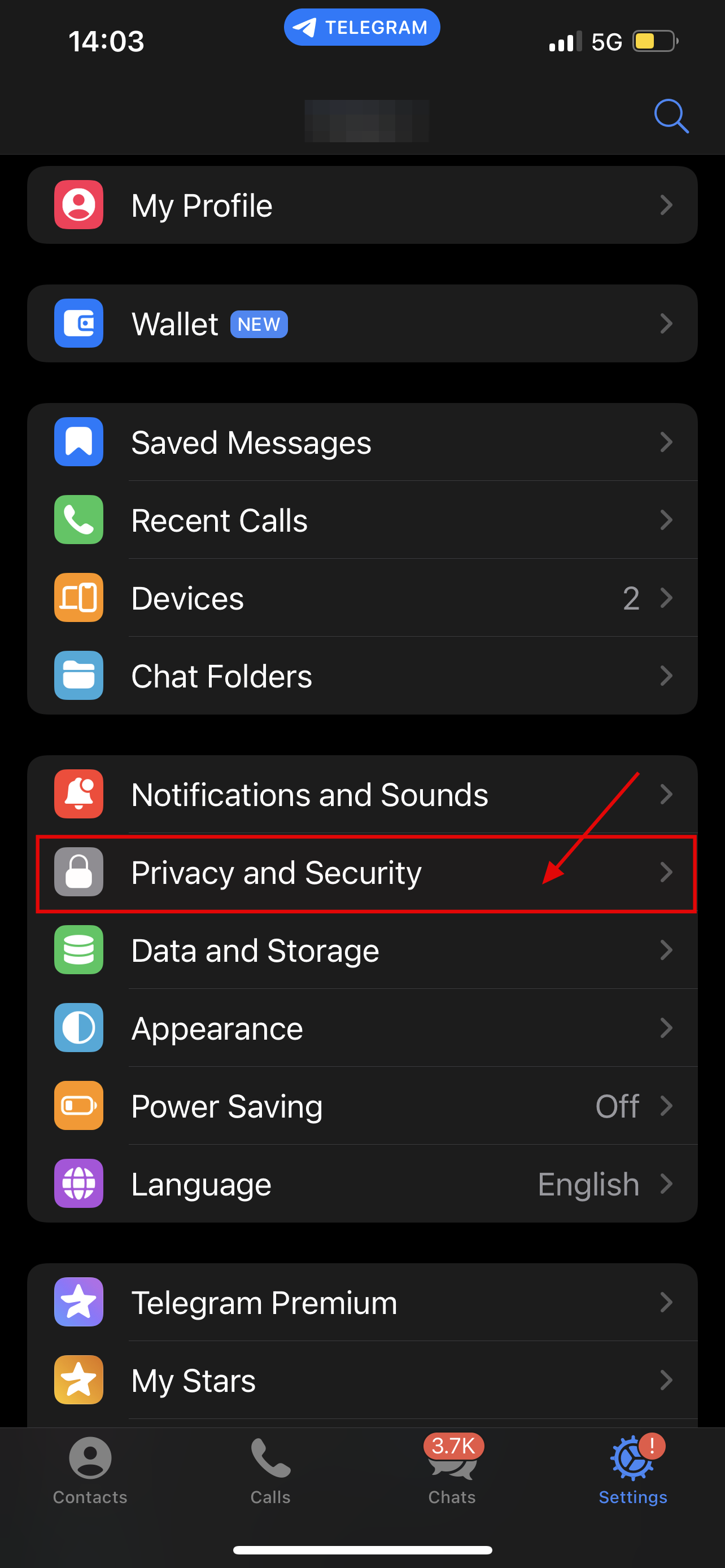Viewport: 725px width, 1568px height.
Task: Select the Settings tab
Action: [x=632, y=1470]
